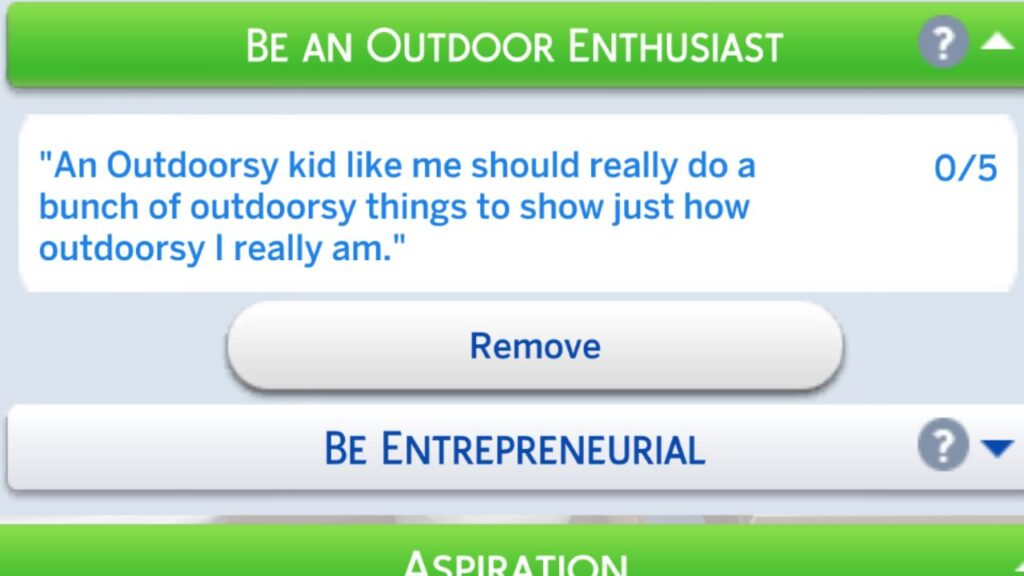1024x576 pixels.
Task: Expand the Be Entrepreneurial section
Action: pyautogui.click(x=997, y=448)
